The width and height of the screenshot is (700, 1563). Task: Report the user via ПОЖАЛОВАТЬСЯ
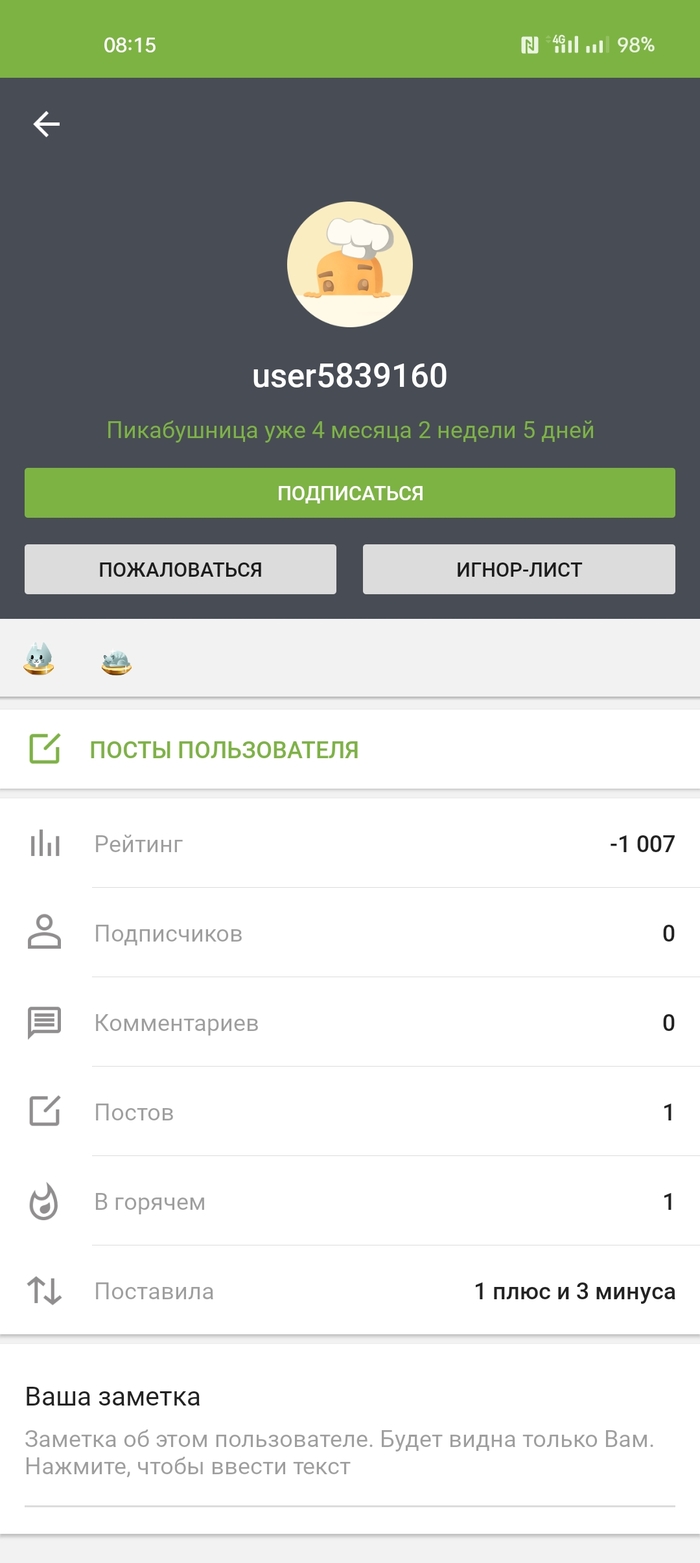click(x=180, y=570)
